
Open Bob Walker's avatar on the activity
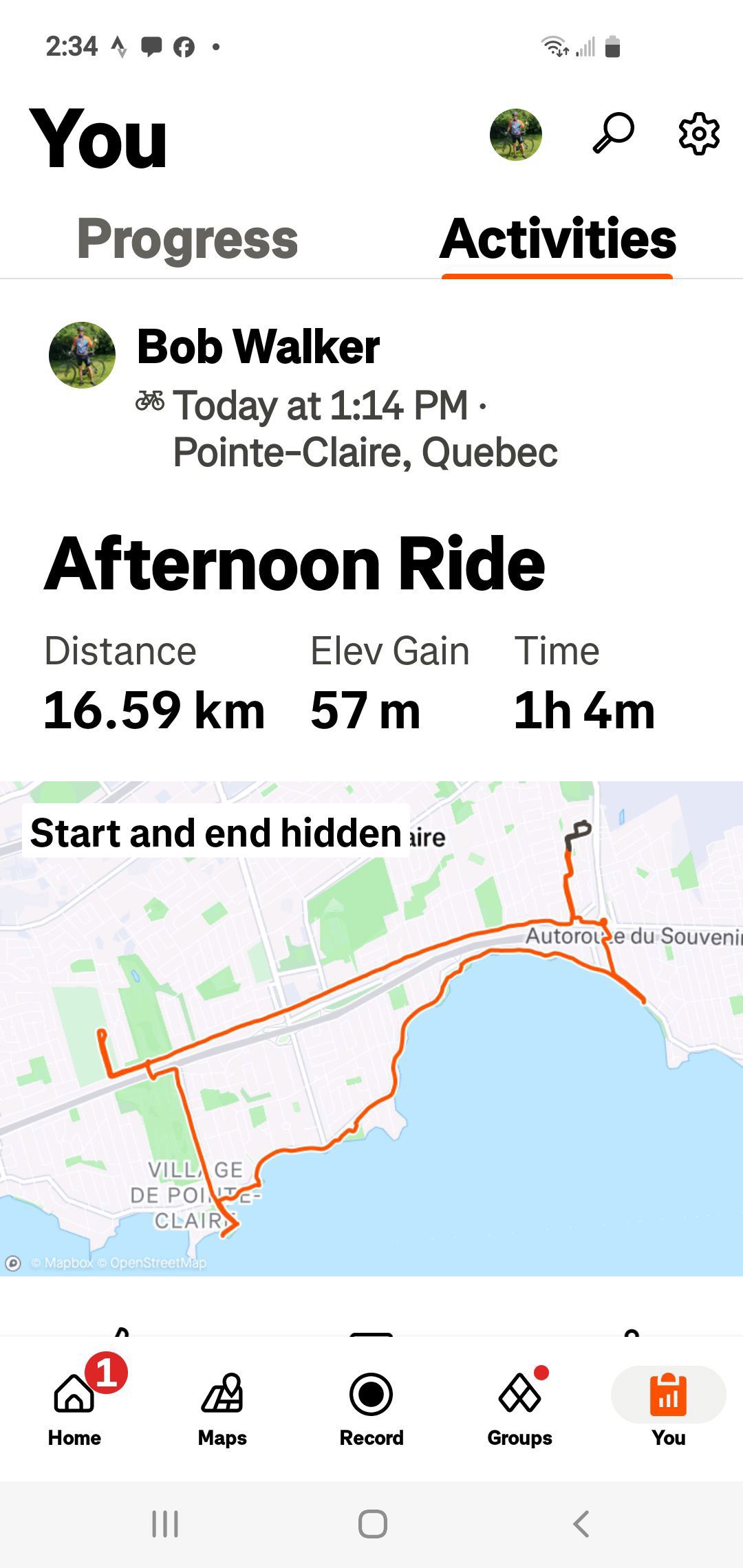(82, 355)
